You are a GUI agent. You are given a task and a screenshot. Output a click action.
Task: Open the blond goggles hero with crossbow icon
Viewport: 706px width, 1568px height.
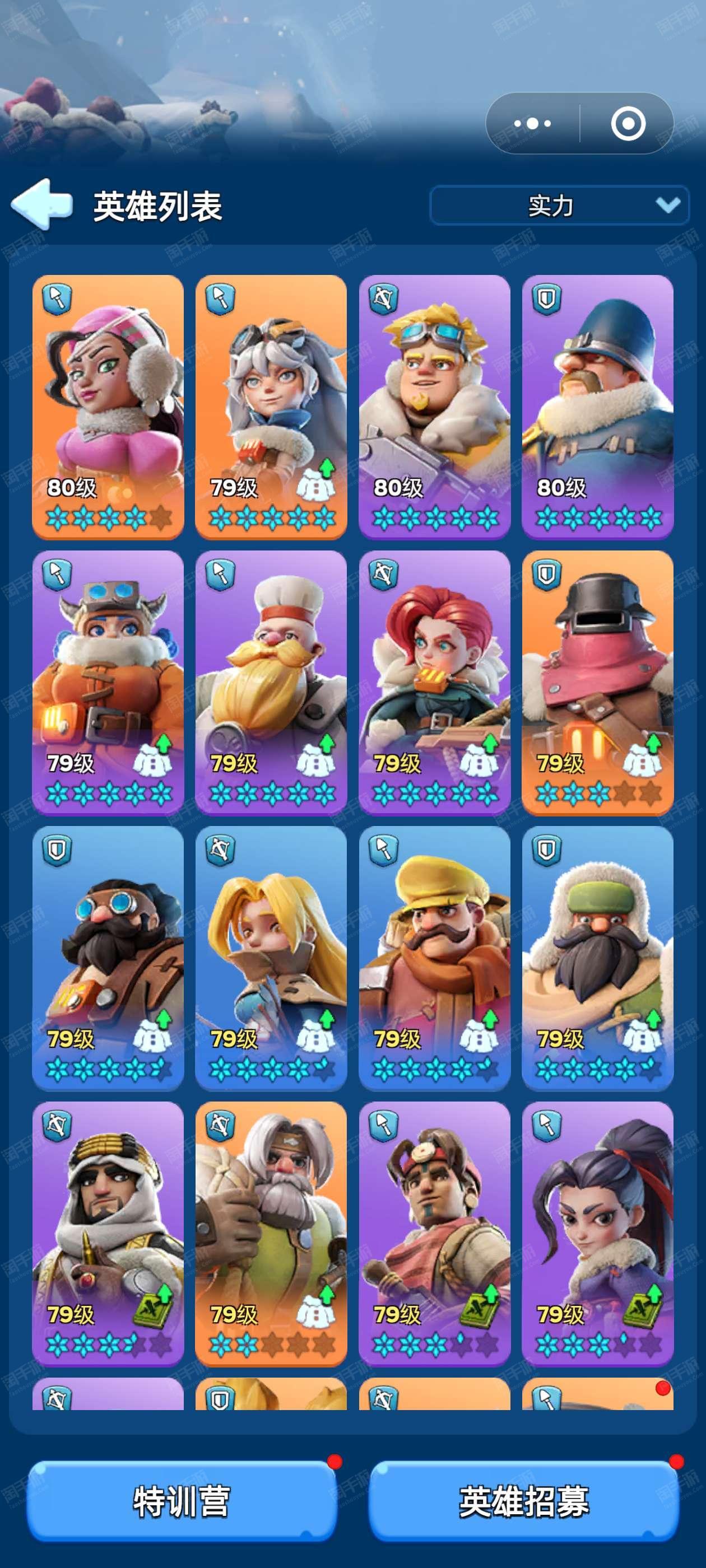[x=434, y=407]
